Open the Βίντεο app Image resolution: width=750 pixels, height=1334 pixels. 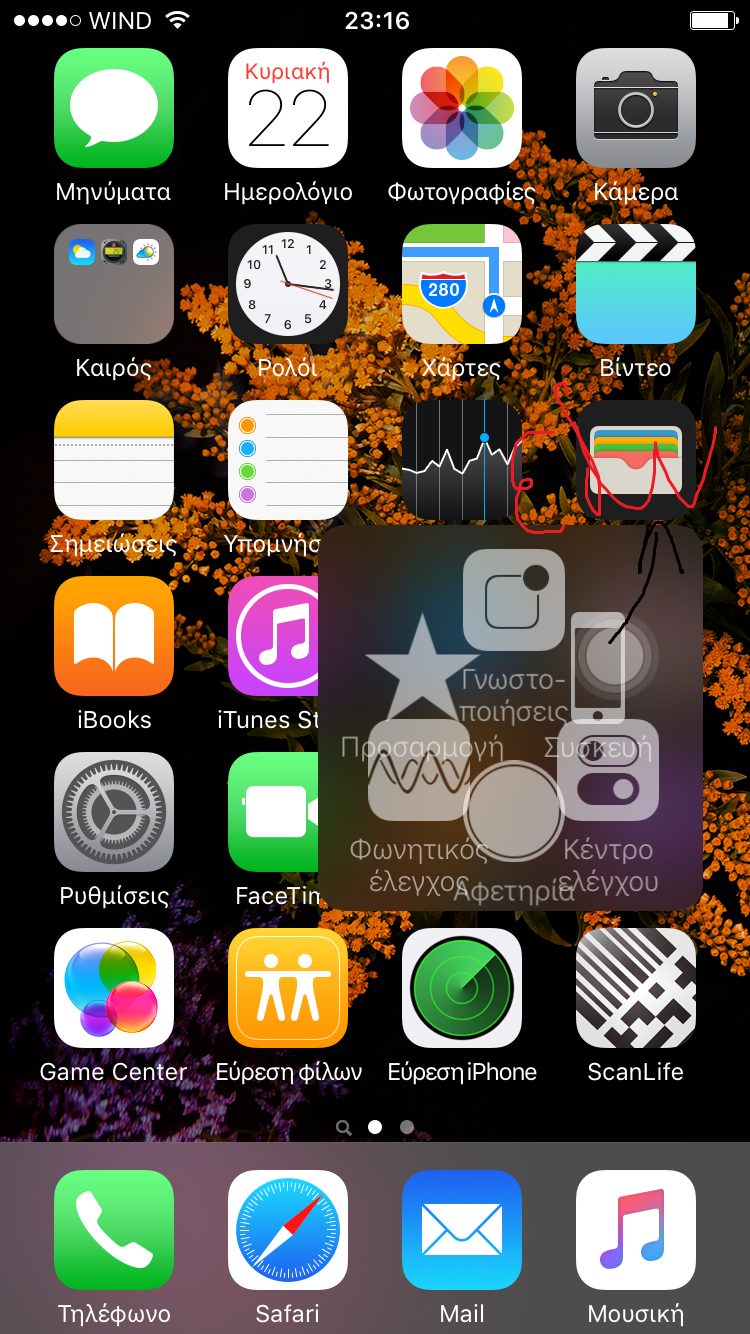636,284
